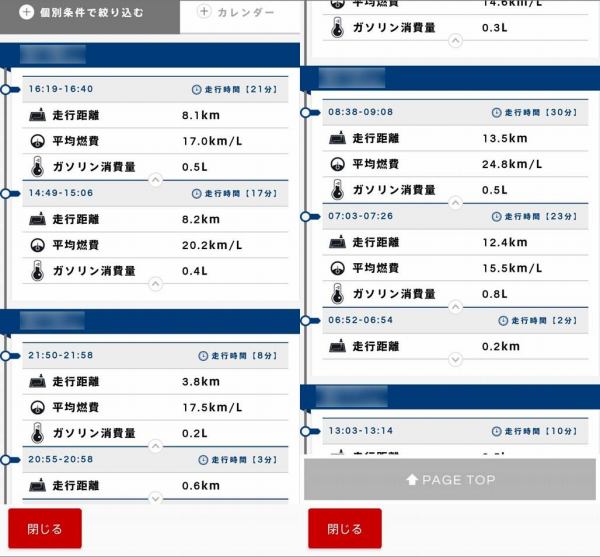This screenshot has width=600, height=557.
Task: Collapse the 21:50-21:58 trip details
Action: click(155, 446)
